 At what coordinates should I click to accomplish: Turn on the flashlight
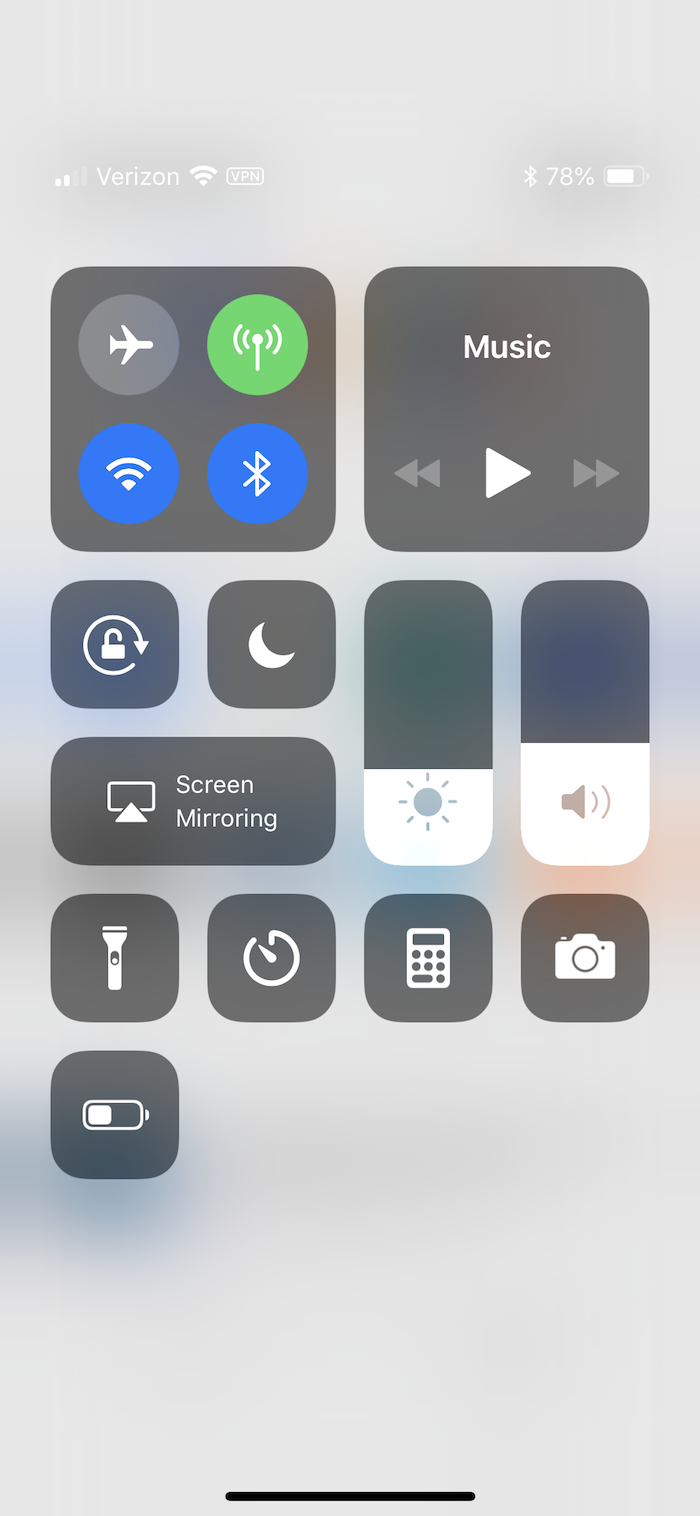[x=115, y=958]
